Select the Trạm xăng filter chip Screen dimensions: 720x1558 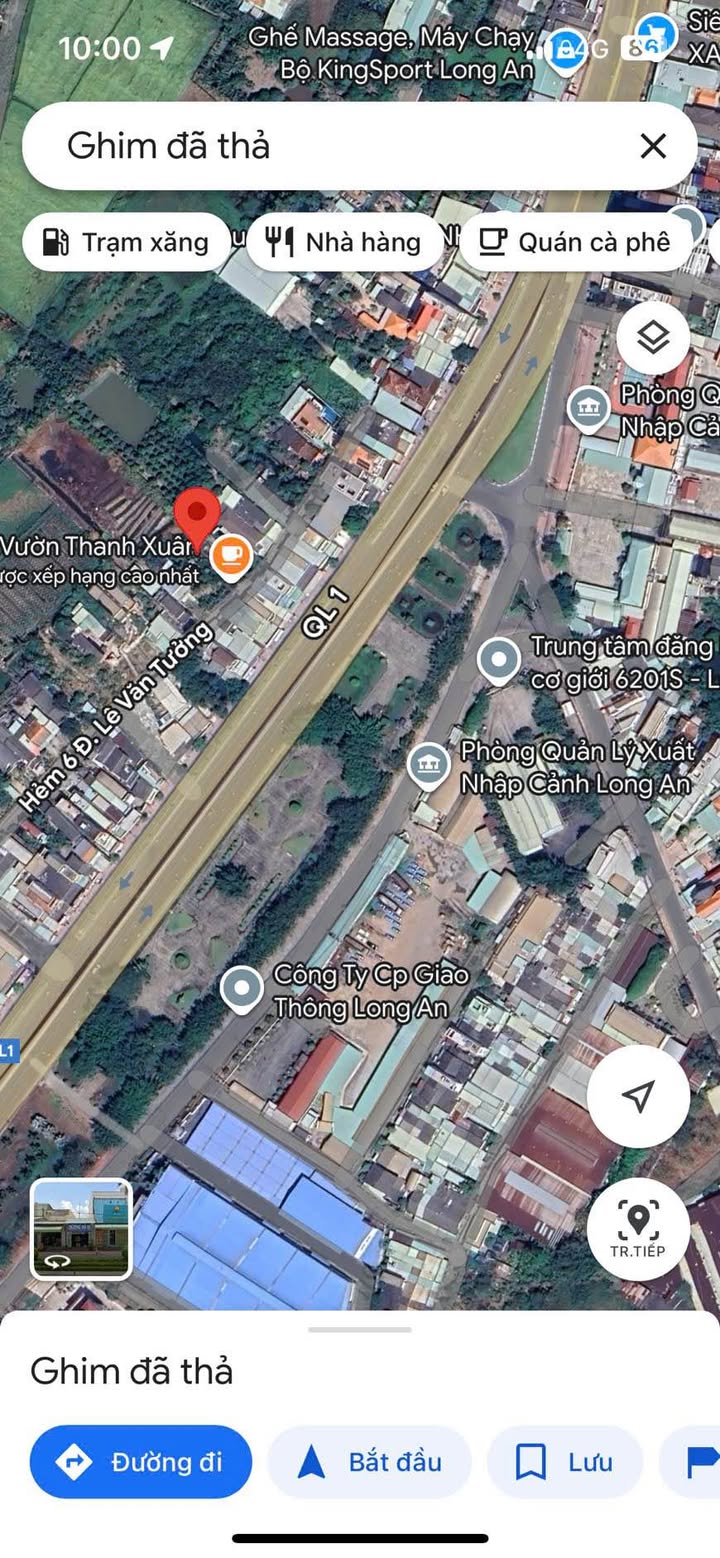(x=126, y=242)
